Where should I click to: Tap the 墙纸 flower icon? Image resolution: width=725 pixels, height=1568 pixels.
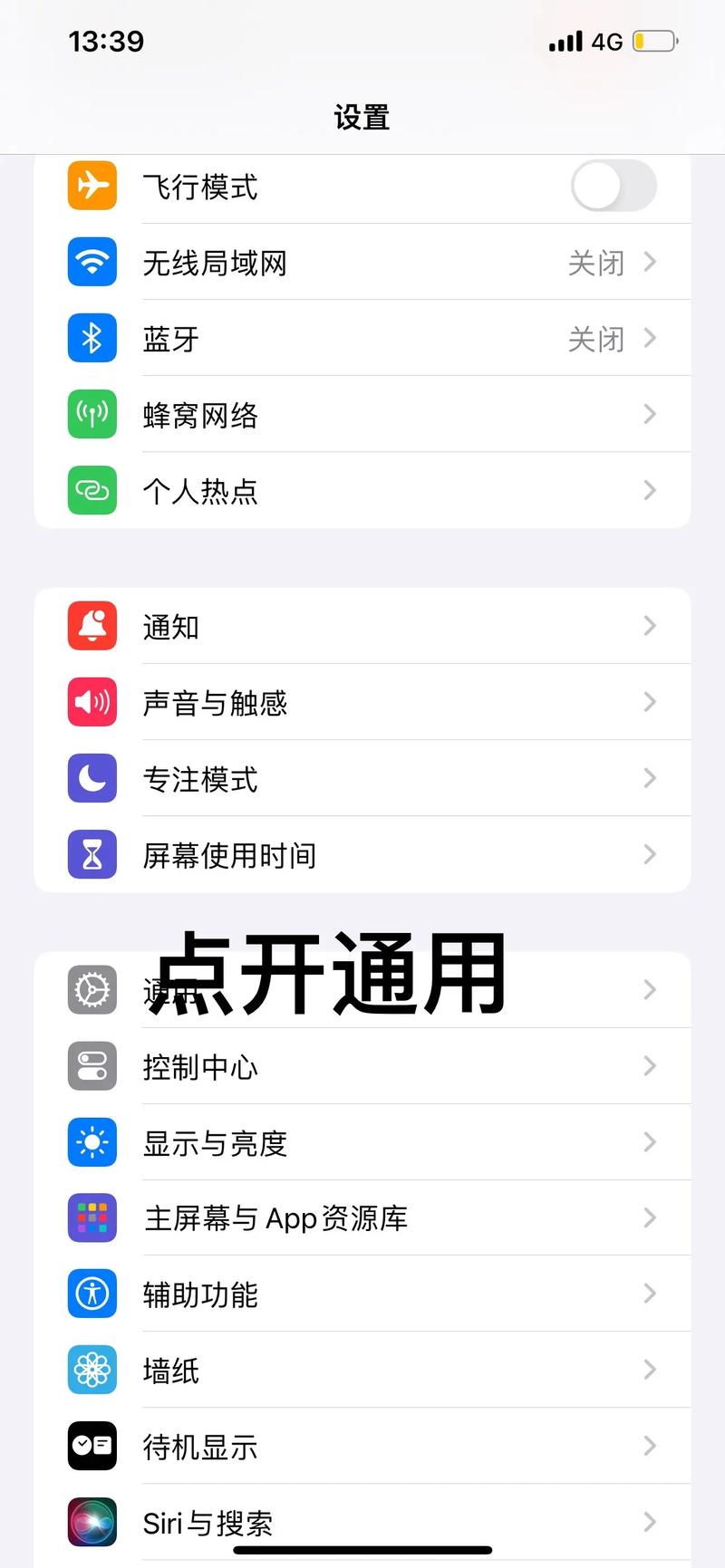[92, 1371]
